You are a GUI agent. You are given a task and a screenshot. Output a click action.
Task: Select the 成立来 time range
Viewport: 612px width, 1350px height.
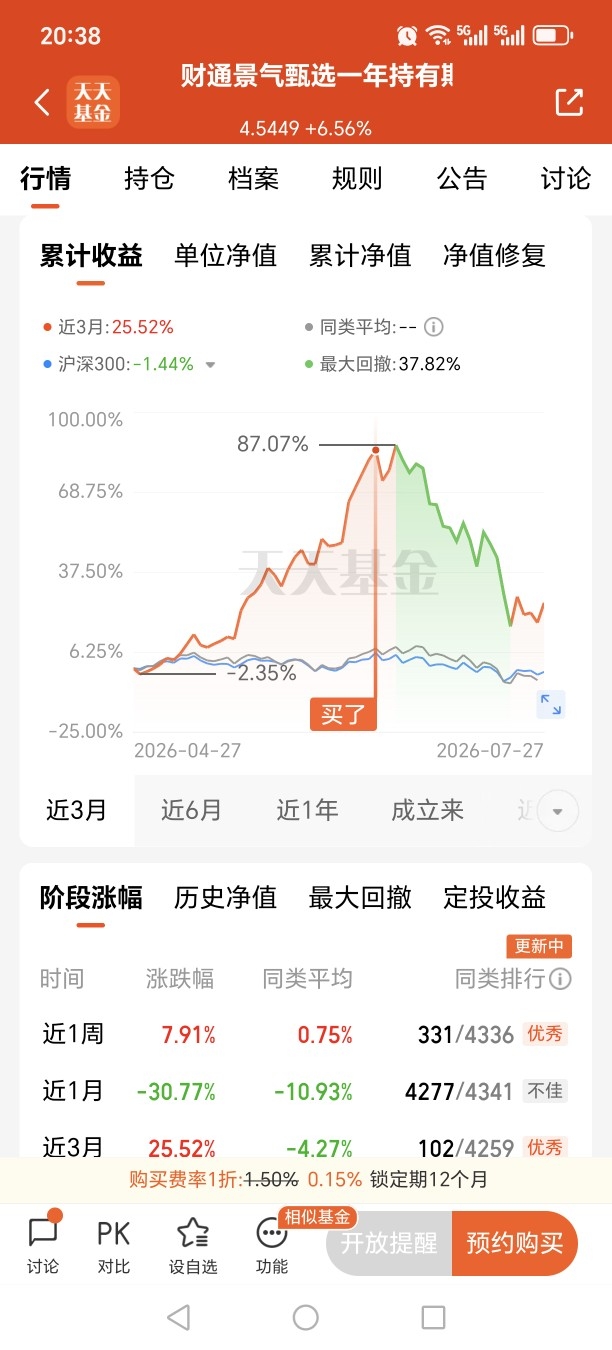pyautogui.click(x=427, y=810)
